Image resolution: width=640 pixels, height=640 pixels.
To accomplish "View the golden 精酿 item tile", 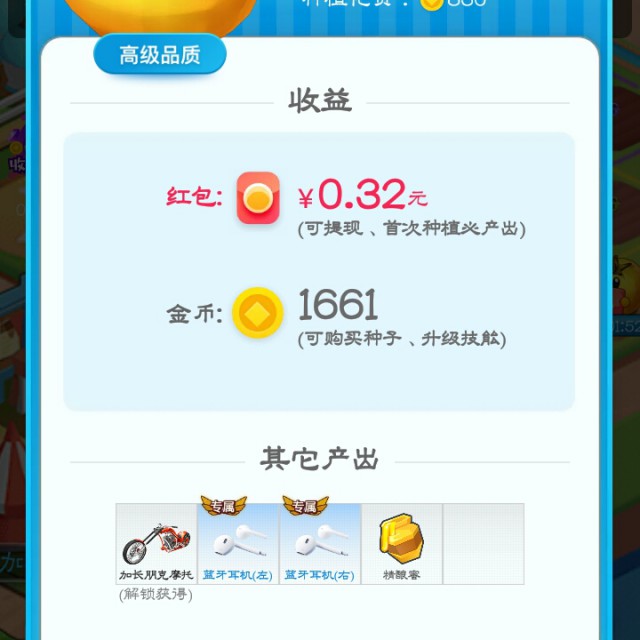I will click(x=401, y=543).
